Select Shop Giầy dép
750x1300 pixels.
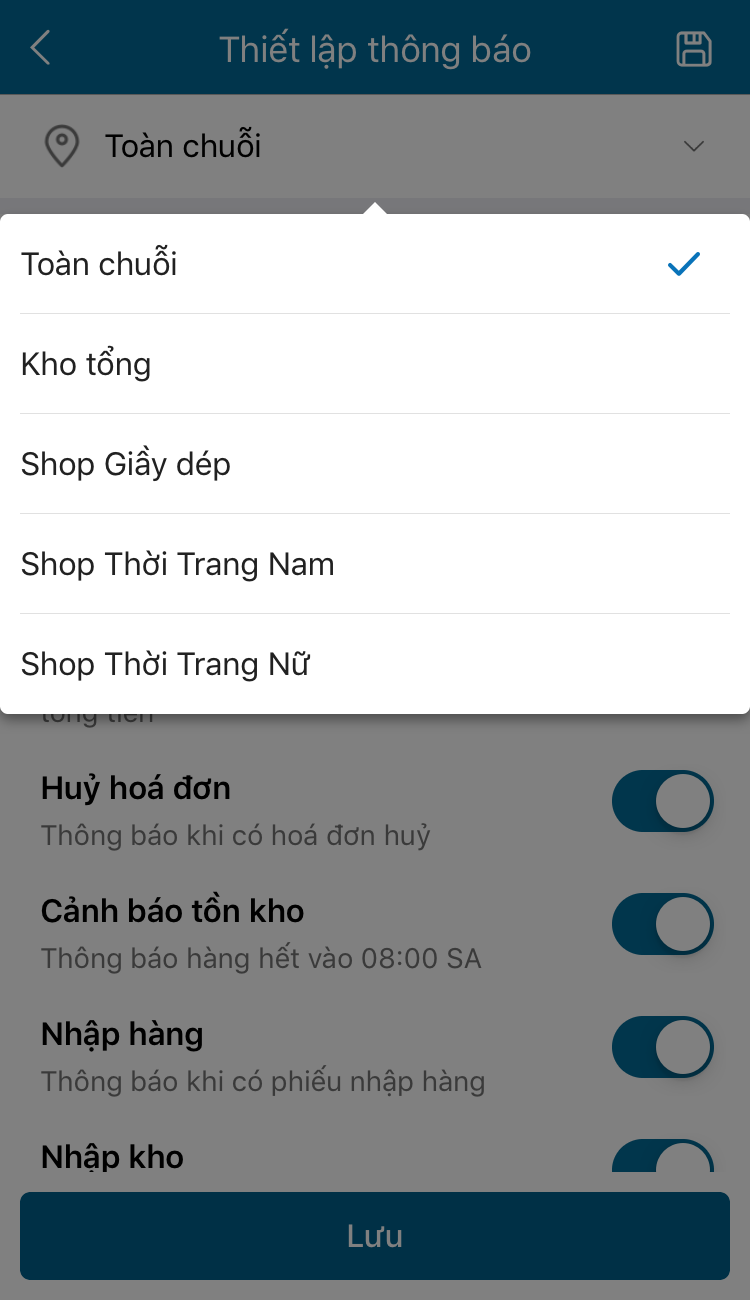click(x=374, y=464)
